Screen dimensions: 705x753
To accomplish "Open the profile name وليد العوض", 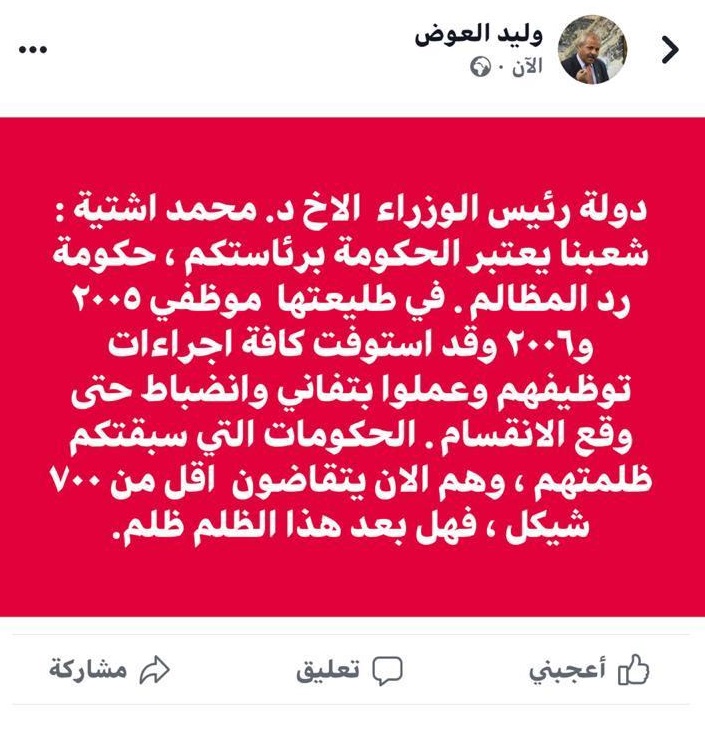I will (x=478, y=36).
